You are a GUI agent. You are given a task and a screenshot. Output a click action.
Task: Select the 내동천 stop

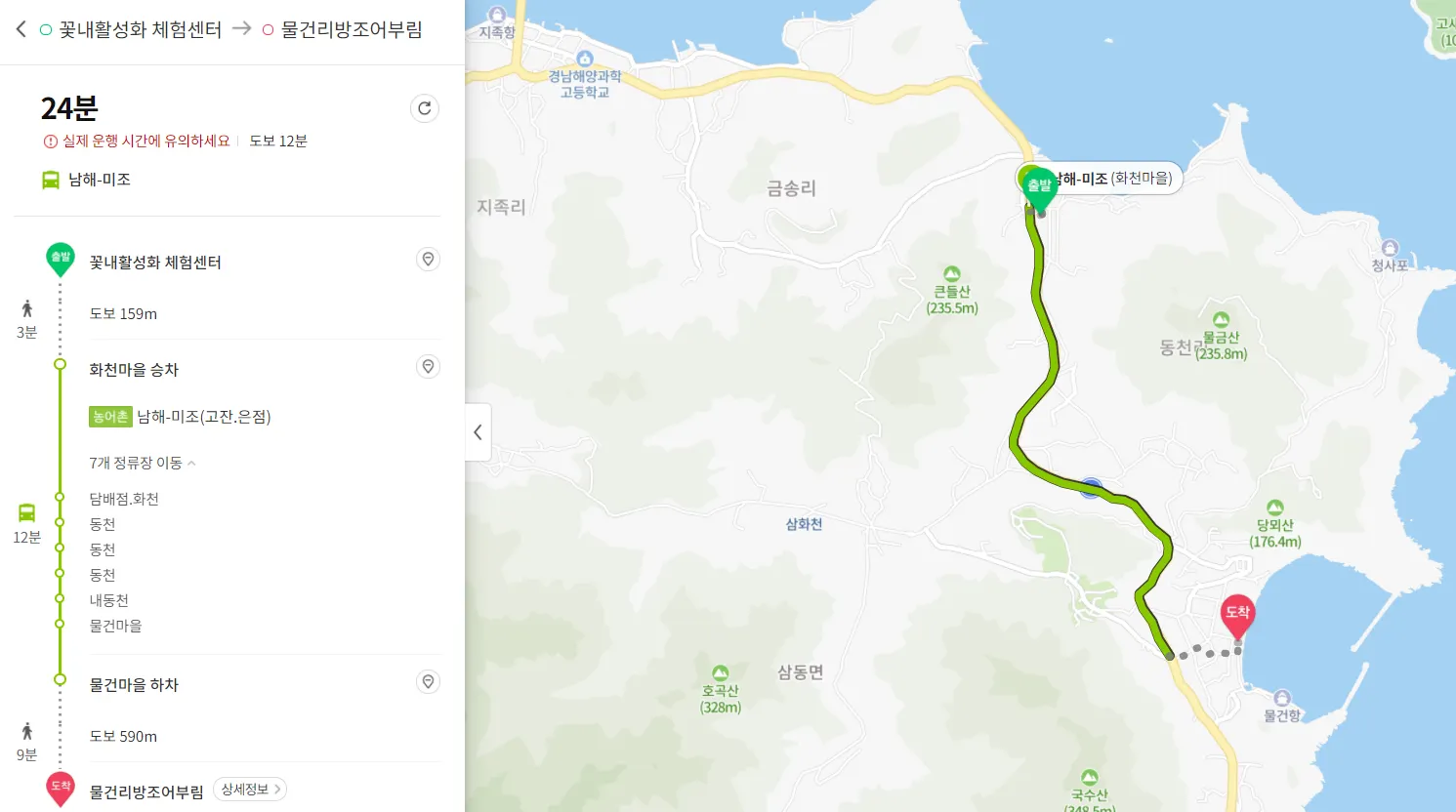tap(109, 600)
